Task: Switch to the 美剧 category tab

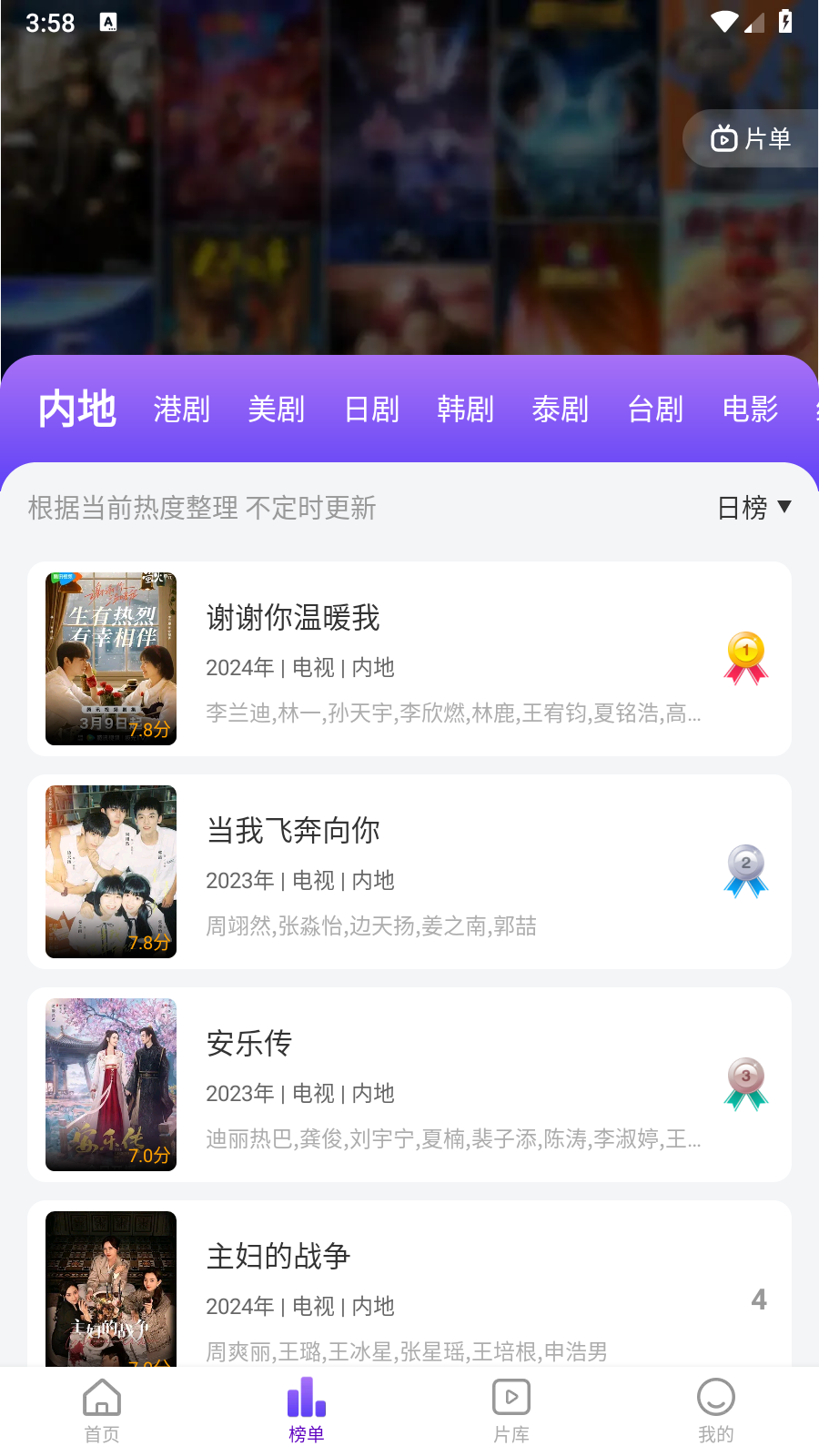Action: pos(277,409)
